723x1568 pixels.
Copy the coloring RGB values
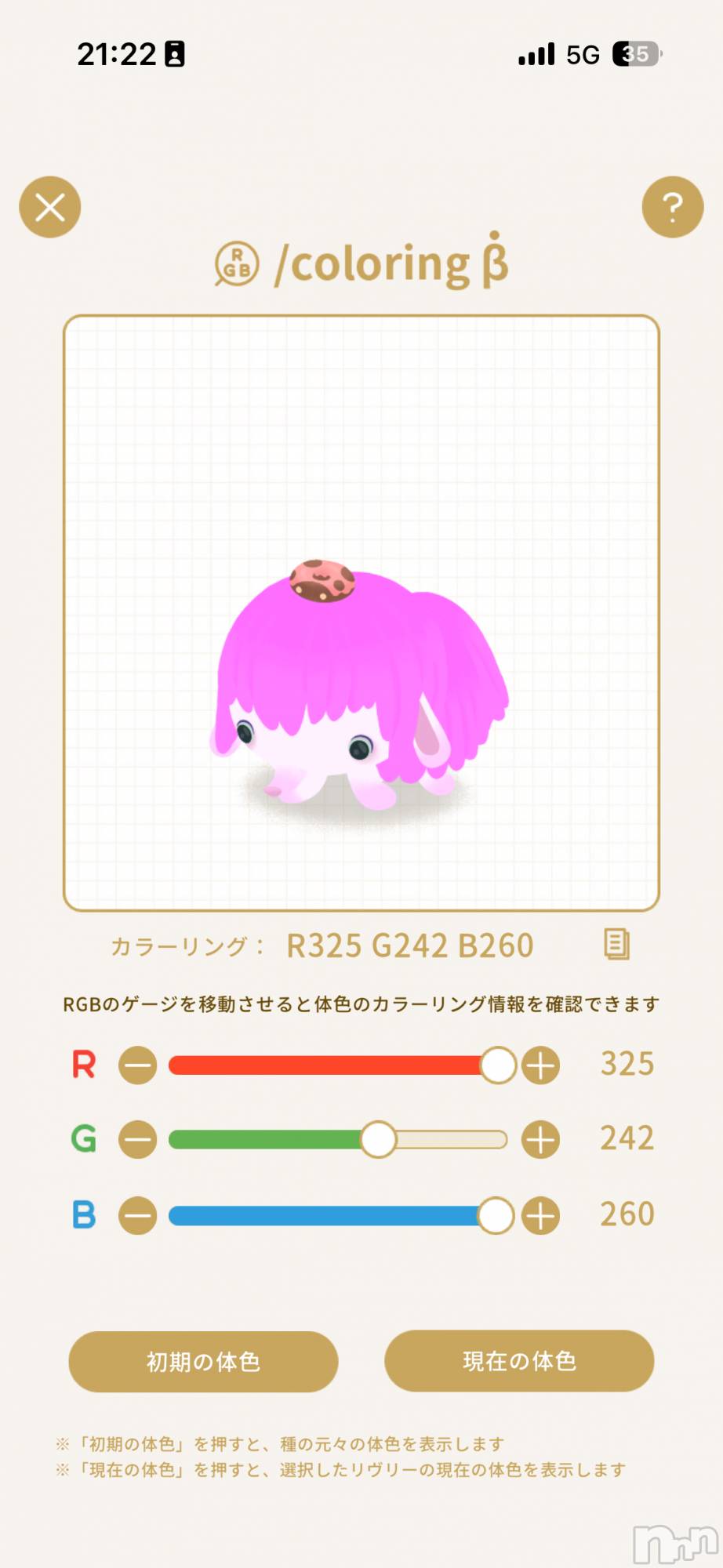(616, 945)
